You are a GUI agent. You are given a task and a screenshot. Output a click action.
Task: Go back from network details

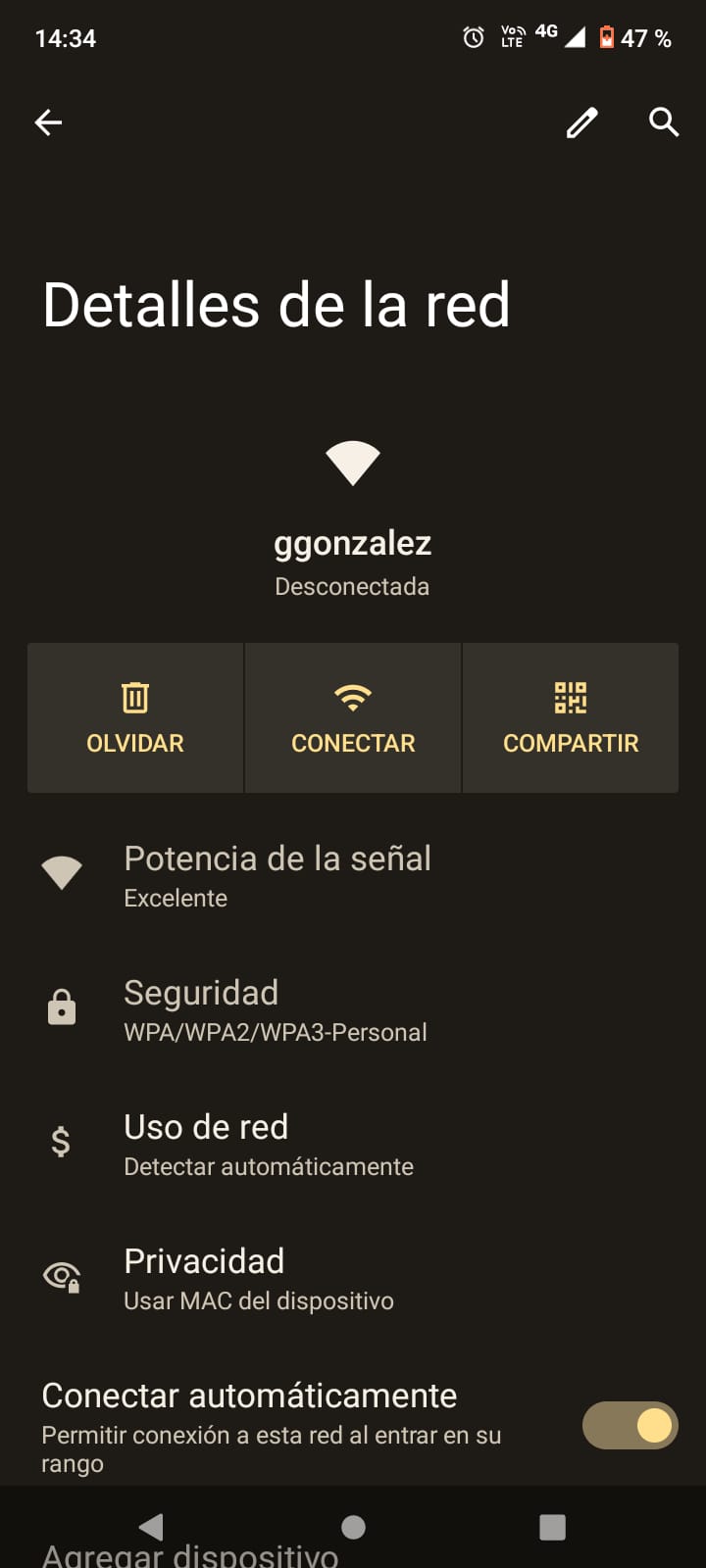[48, 122]
